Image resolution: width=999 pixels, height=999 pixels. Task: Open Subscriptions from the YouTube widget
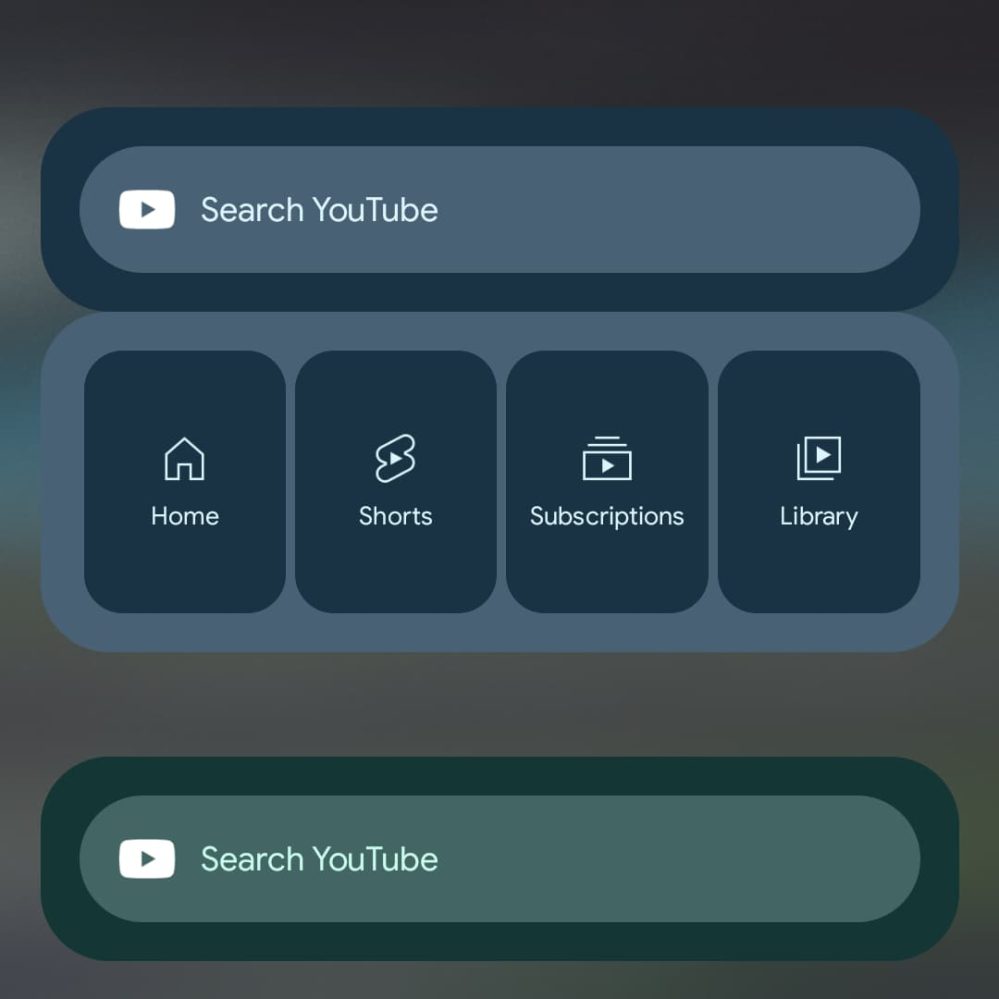(x=607, y=482)
